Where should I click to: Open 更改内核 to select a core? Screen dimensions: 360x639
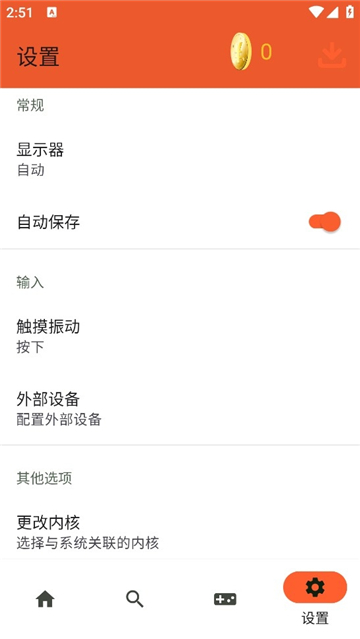pyautogui.click(x=180, y=531)
